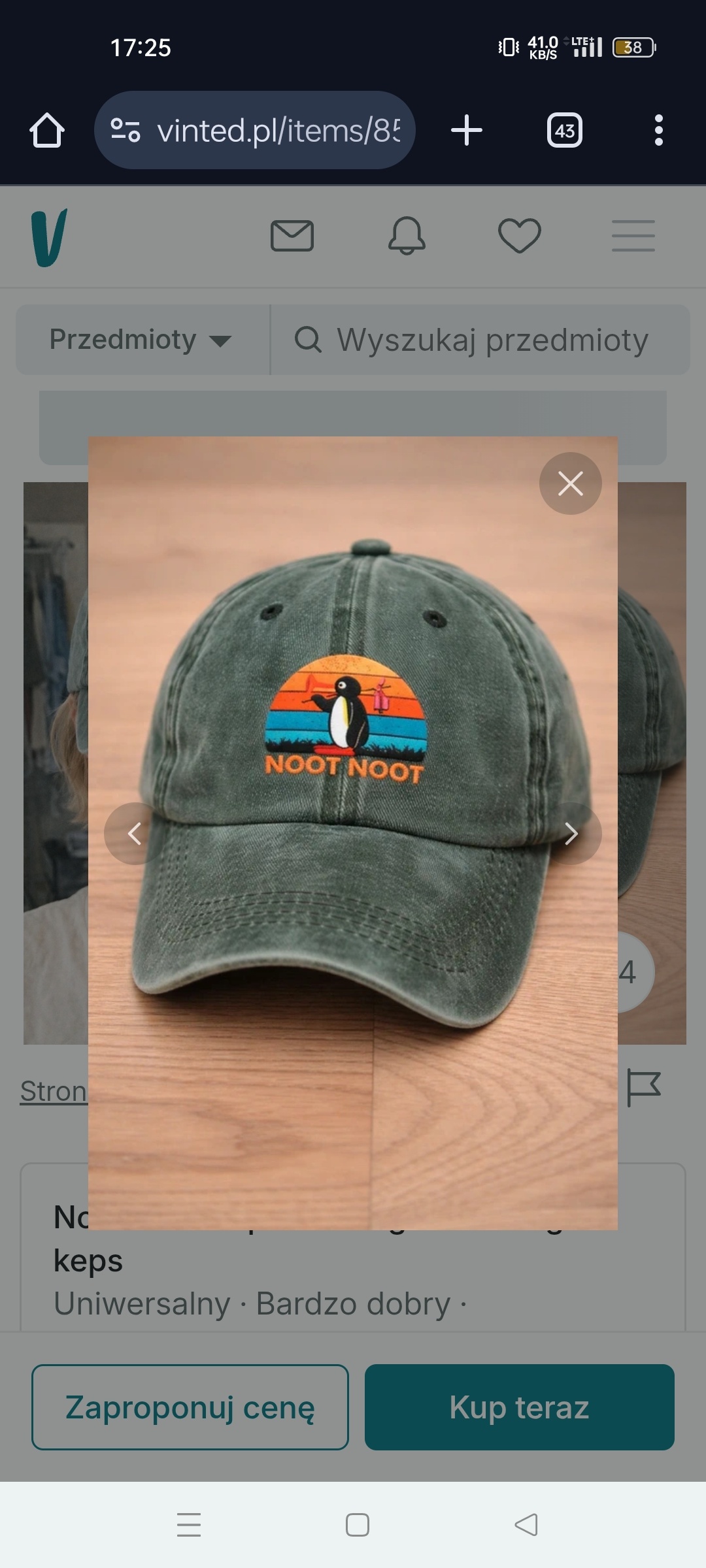The width and height of the screenshot is (706, 1568).
Task: Open a new browser tab
Action: pos(467,130)
